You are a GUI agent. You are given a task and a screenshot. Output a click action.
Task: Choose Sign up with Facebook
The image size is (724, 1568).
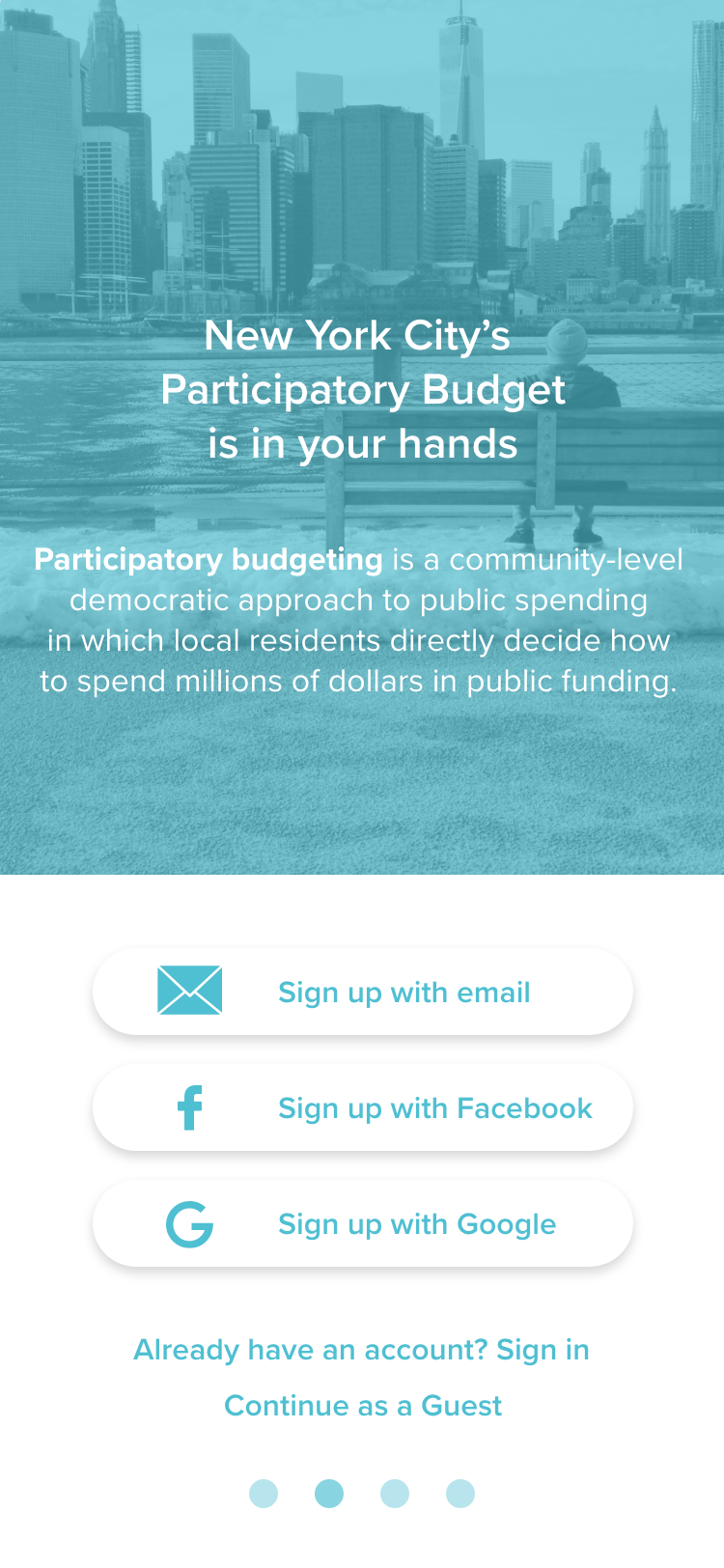tap(362, 1107)
